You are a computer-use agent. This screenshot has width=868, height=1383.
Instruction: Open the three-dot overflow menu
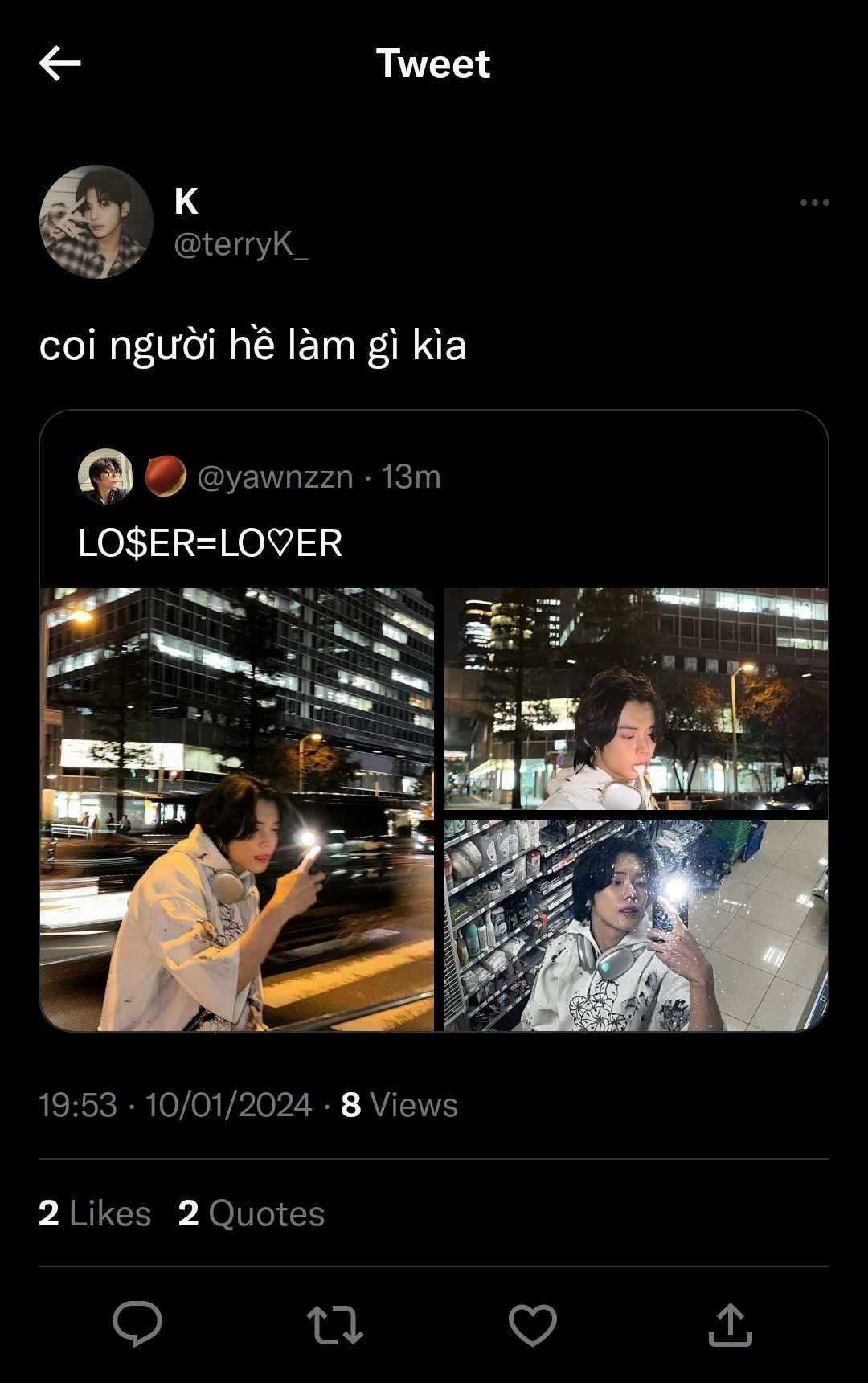tap(814, 203)
